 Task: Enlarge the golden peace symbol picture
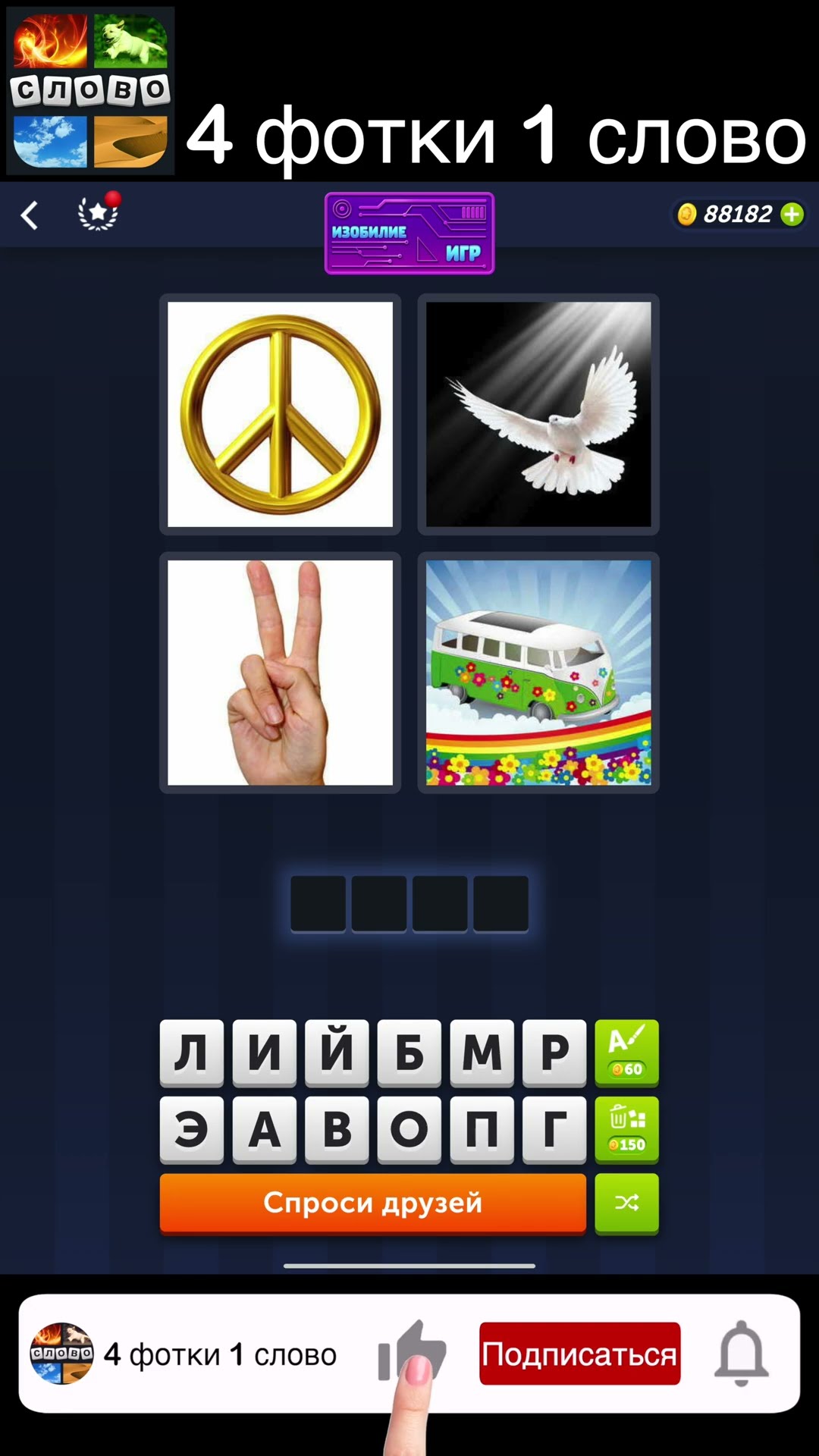280,414
